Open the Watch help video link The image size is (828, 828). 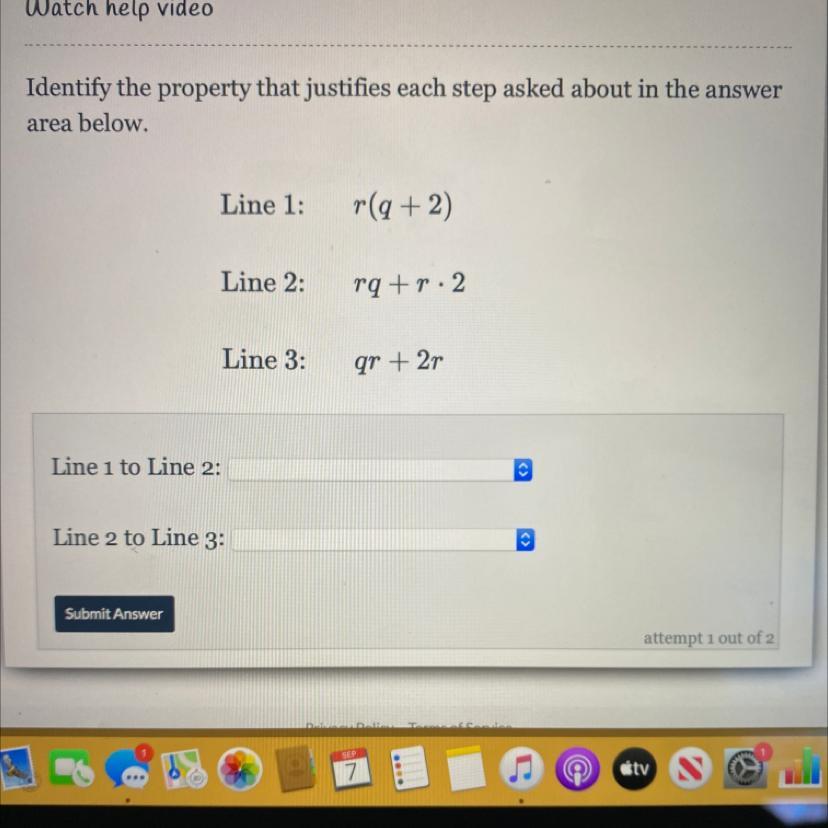(119, 9)
